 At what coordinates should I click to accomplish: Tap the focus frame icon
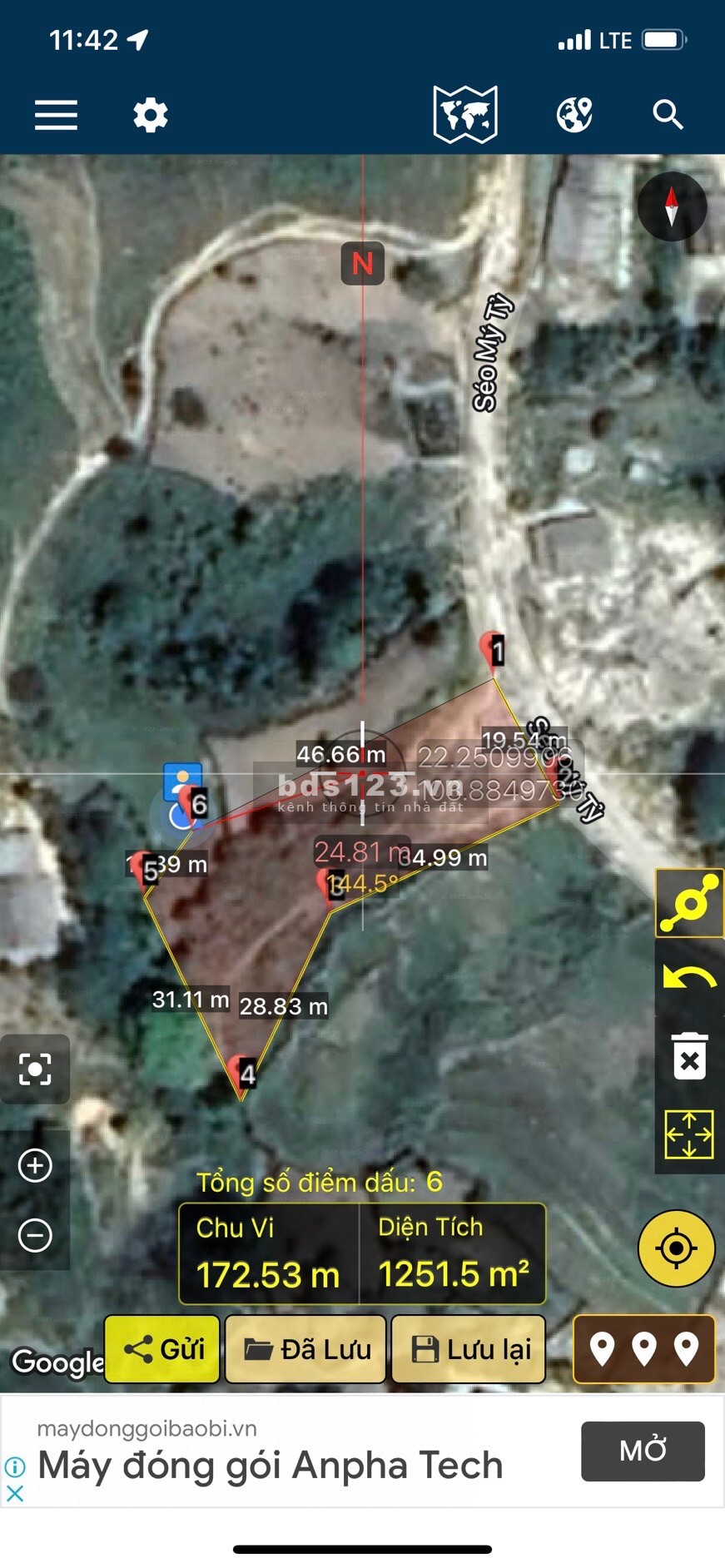tap(35, 1069)
